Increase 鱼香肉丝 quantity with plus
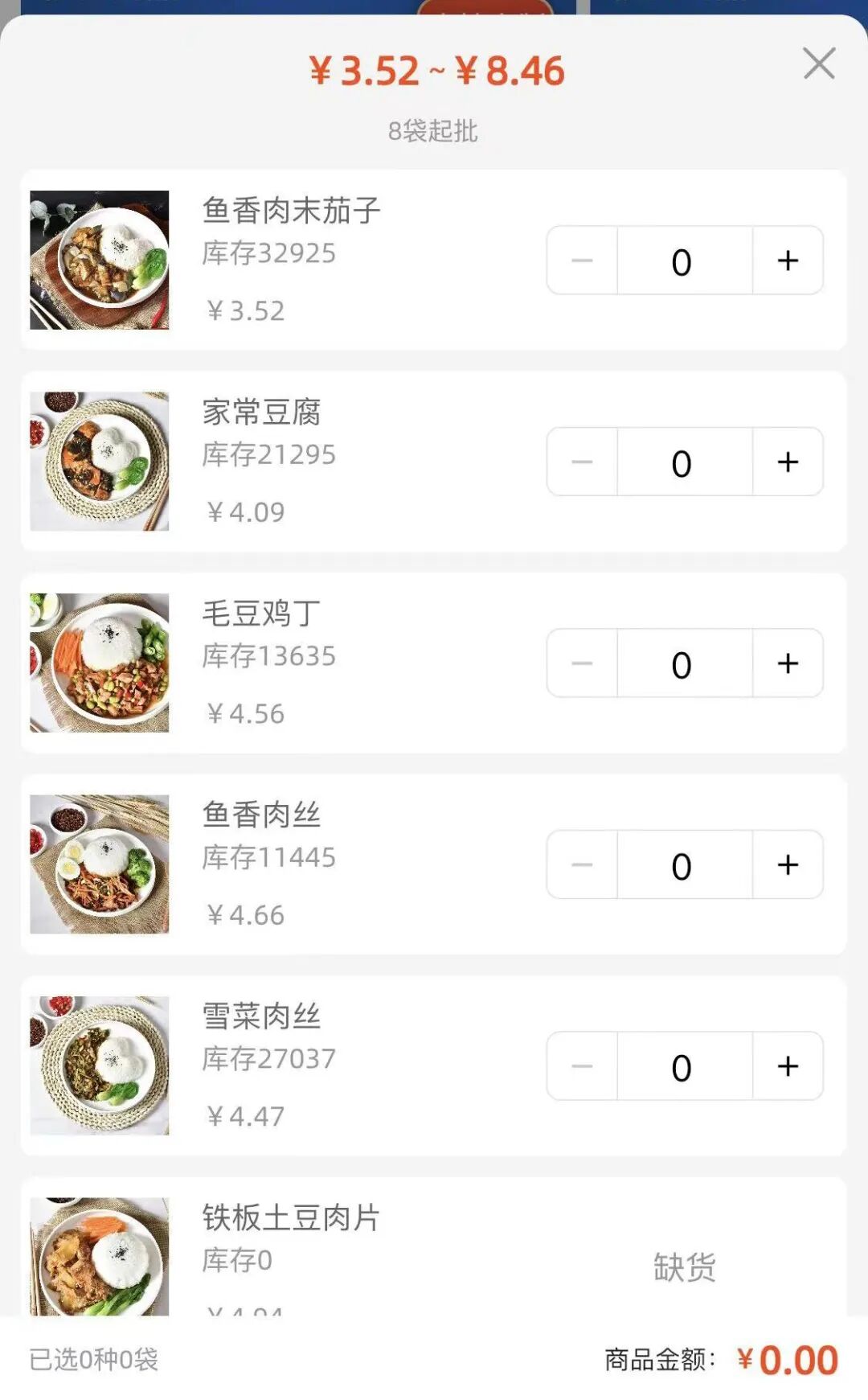Screen dimensions: 868x1400 click(788, 865)
